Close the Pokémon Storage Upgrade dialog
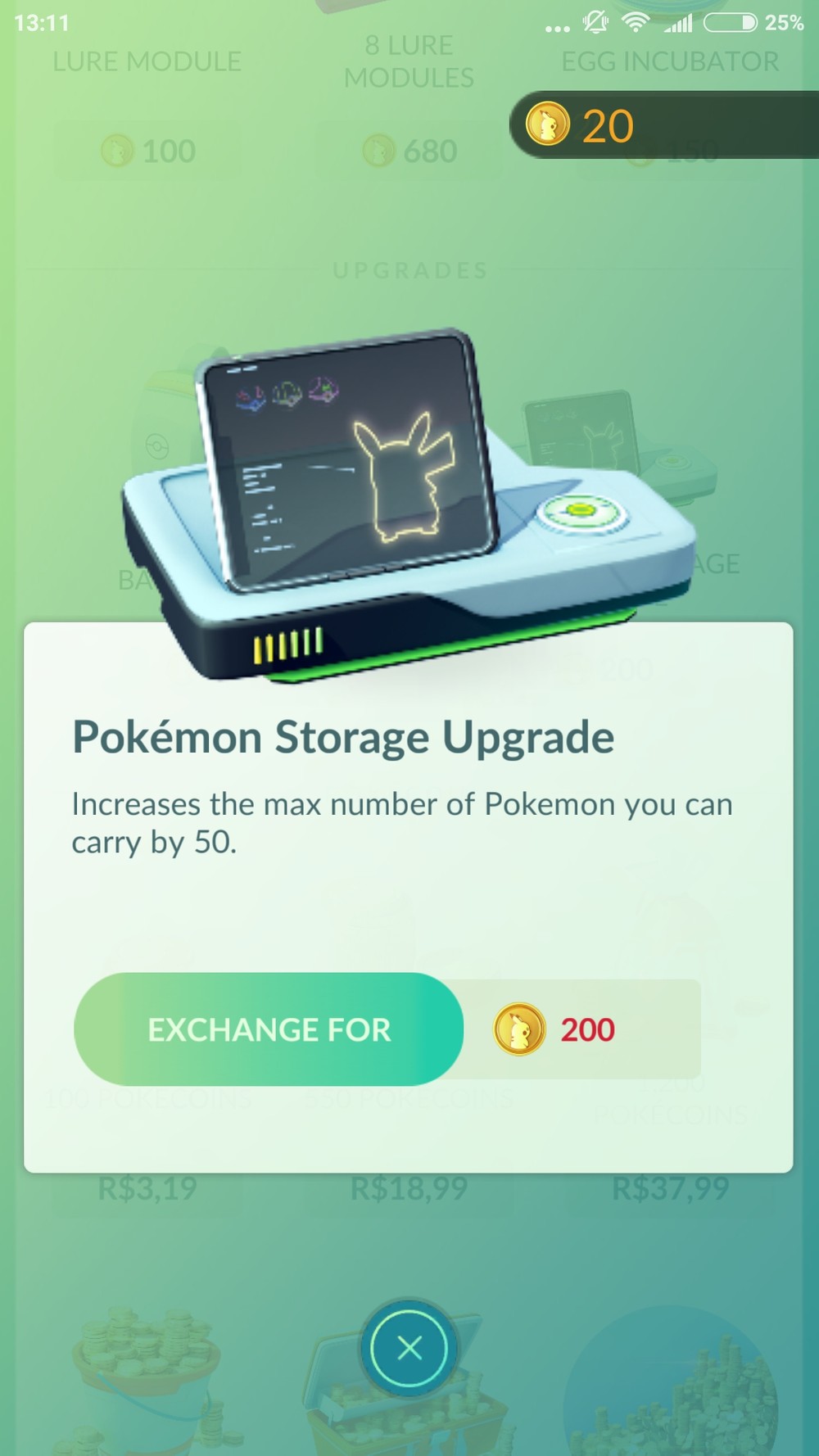Viewport: 819px width, 1456px height. click(409, 1347)
